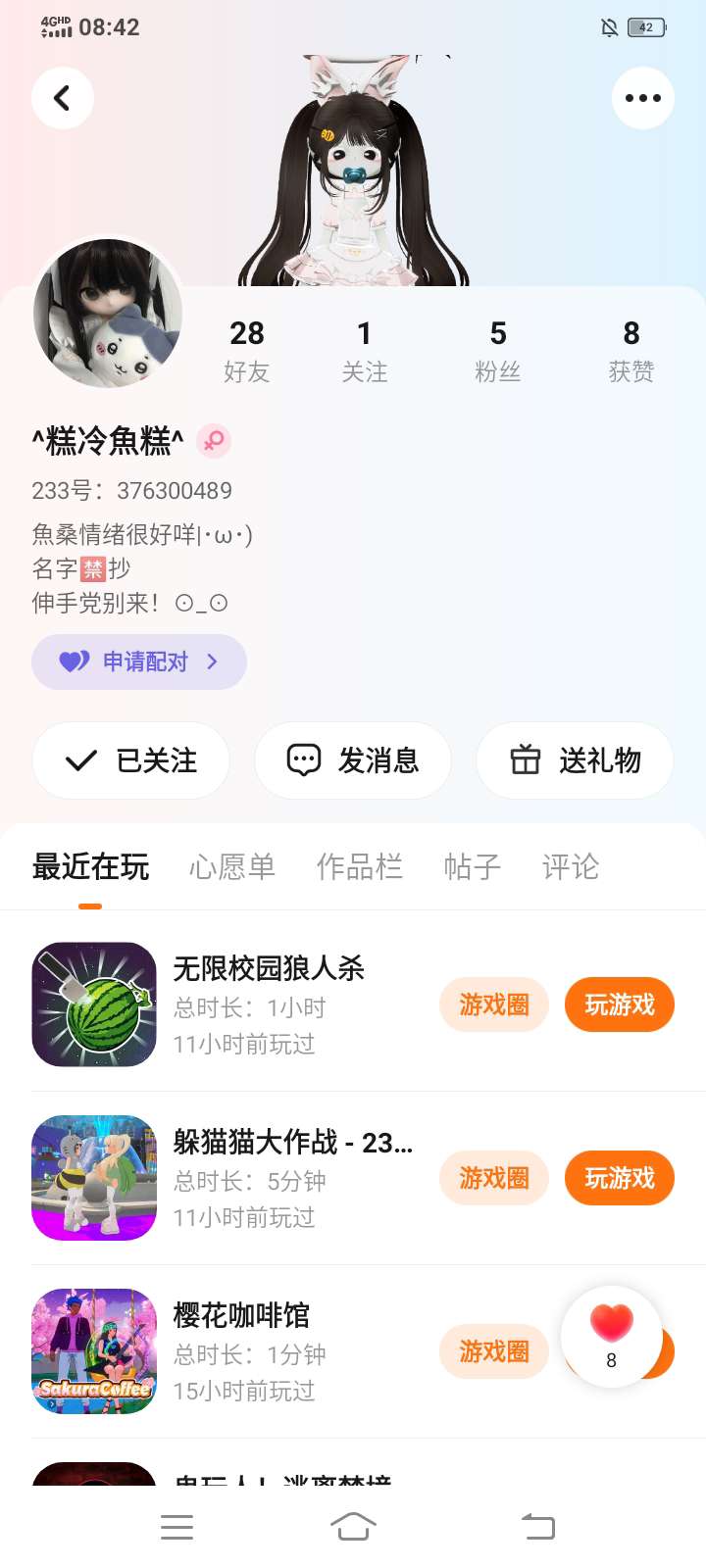Open 游戏圈 for 躲猫猫大作战
This screenshot has height=1568, width=706.
tap(494, 1178)
